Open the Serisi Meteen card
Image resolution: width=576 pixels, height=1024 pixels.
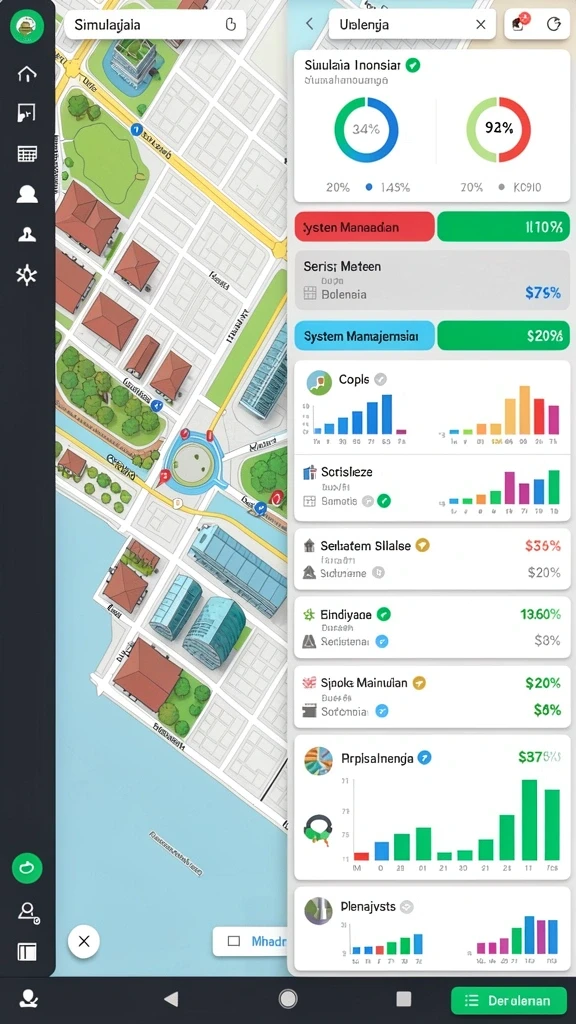[432, 280]
